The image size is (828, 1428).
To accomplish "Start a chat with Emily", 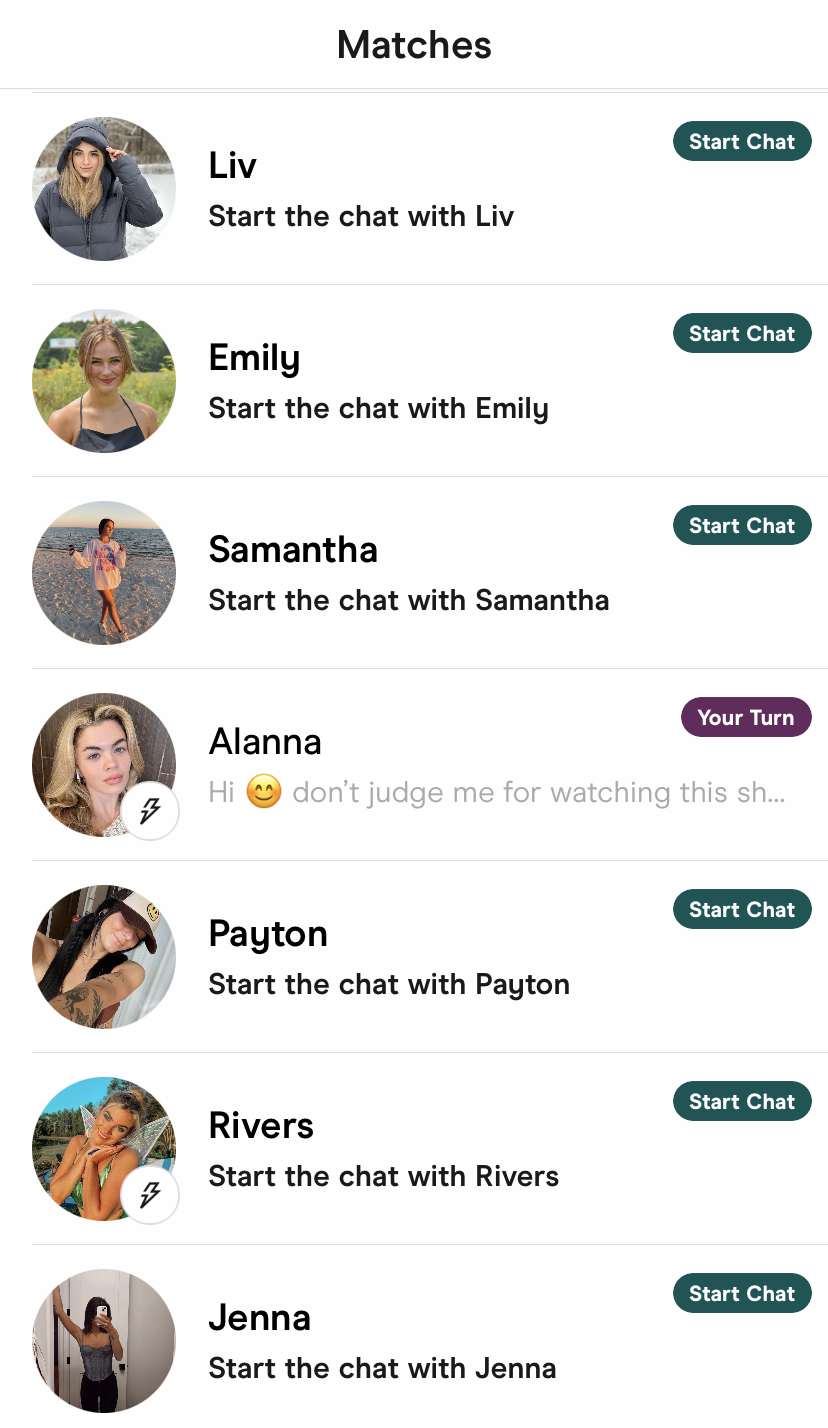I will 742,334.
